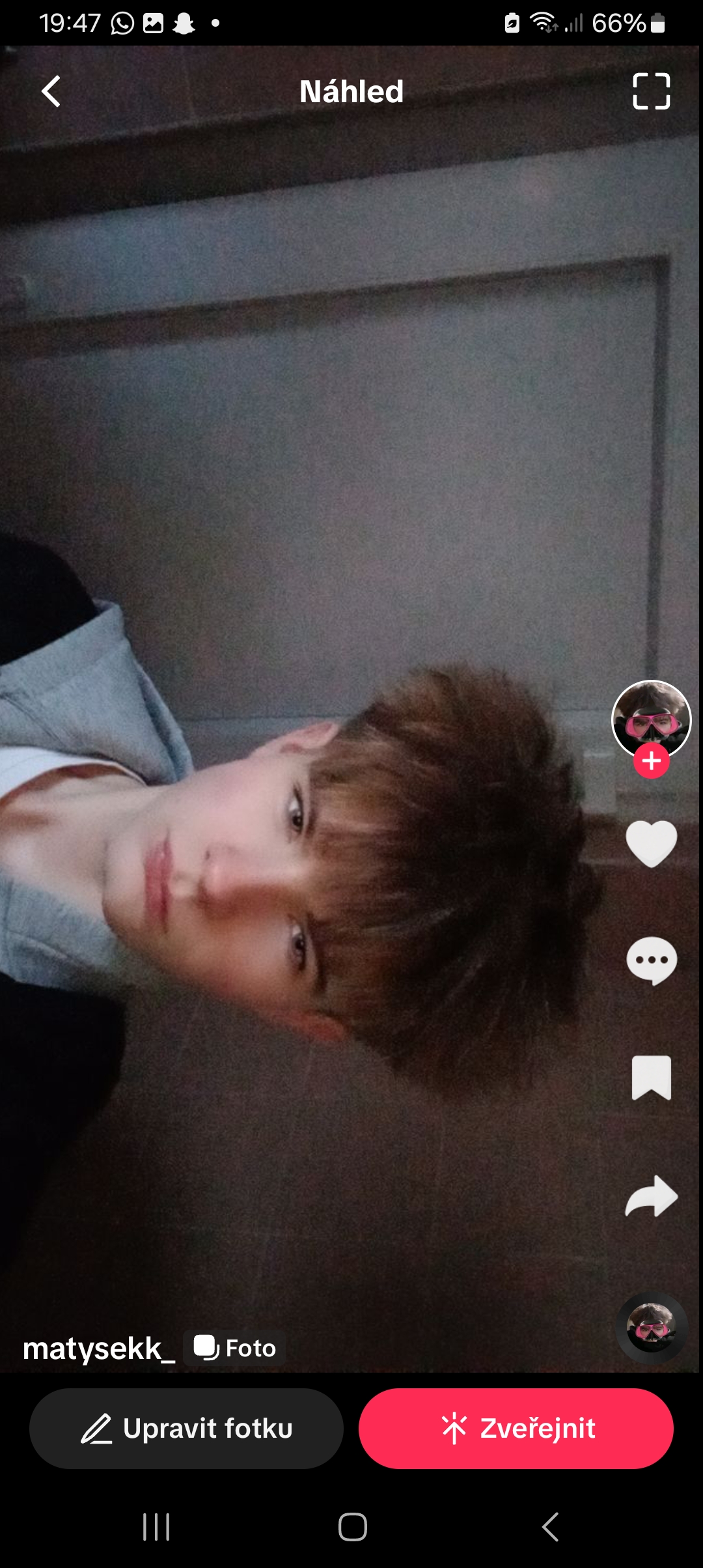Like the photo with the heart icon
The width and height of the screenshot is (703, 1568).
coord(651,843)
